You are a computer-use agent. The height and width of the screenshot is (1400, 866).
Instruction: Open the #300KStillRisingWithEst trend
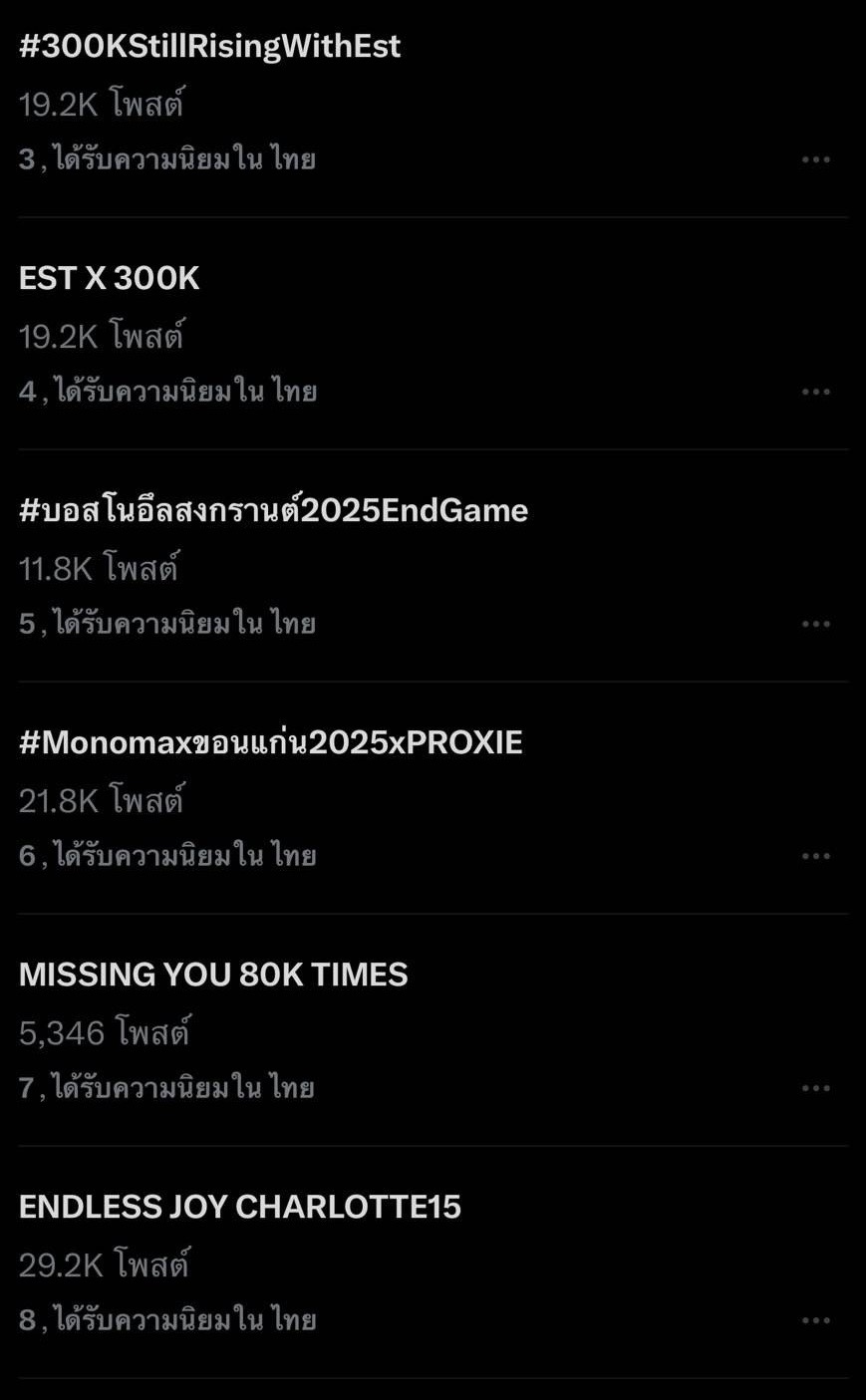[x=209, y=47]
